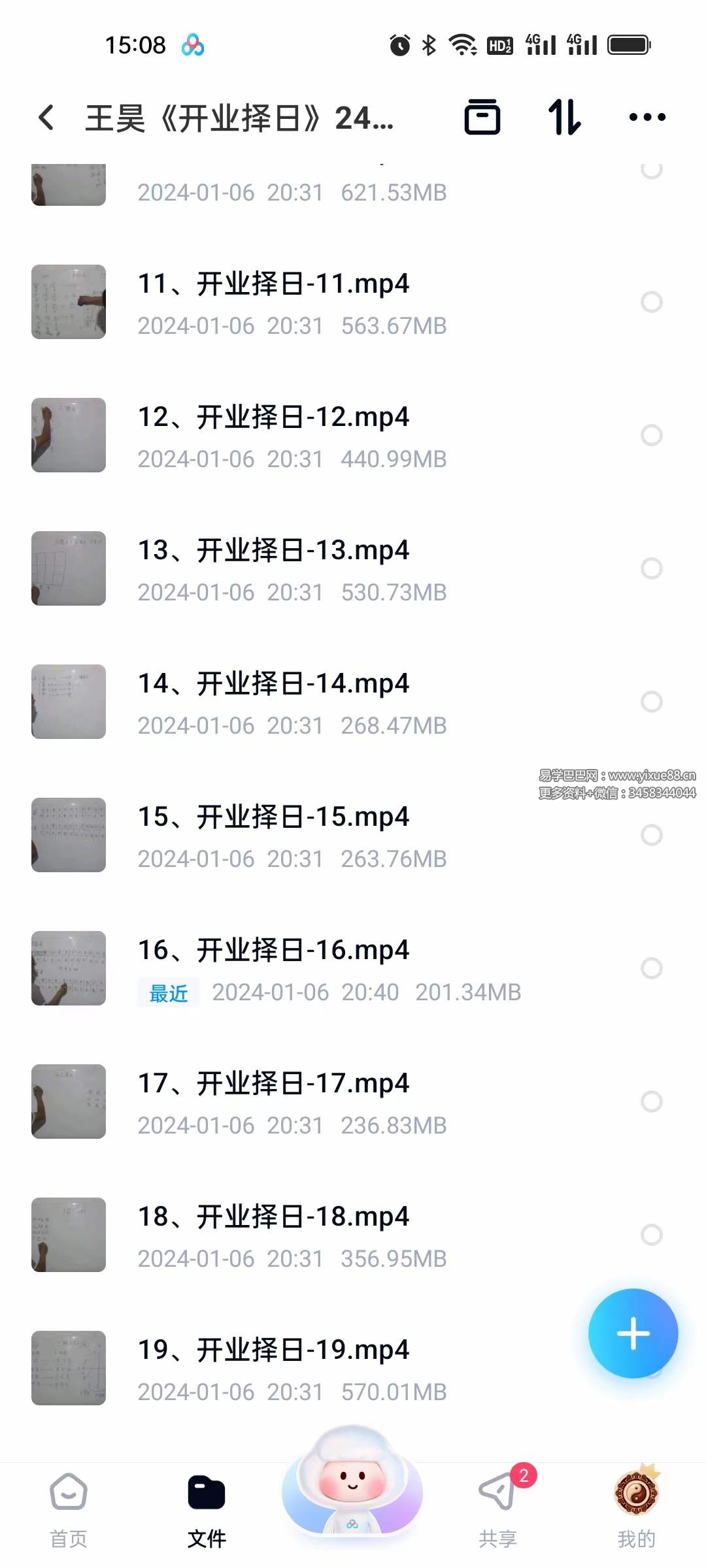Select the circle next to 开业择日-16.mp4
The image size is (706, 1568).
click(650, 969)
